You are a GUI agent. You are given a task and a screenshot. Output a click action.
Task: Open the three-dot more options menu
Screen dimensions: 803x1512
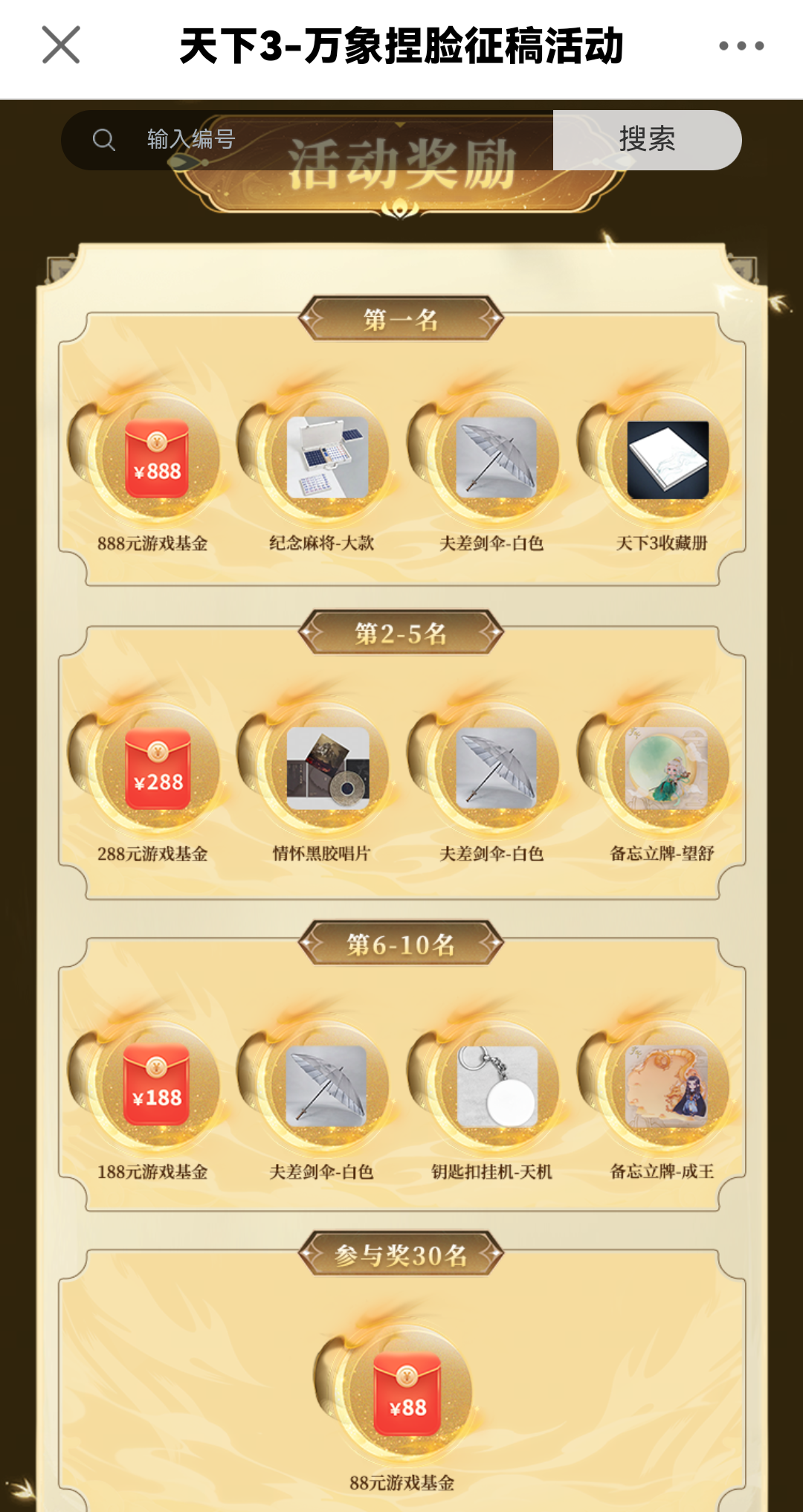pyautogui.click(x=741, y=46)
